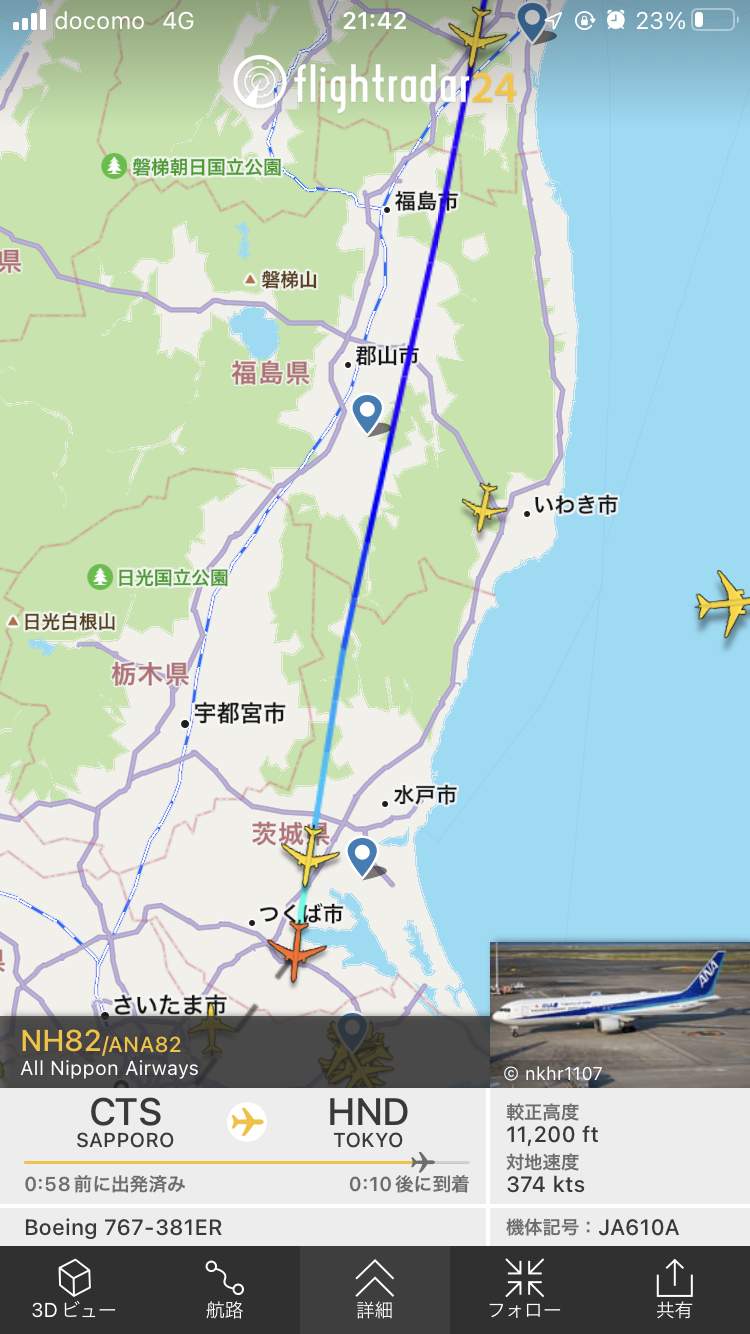This screenshot has width=750, height=1334.
Task: Open the ANA aircraft photo
Action: [619, 1014]
